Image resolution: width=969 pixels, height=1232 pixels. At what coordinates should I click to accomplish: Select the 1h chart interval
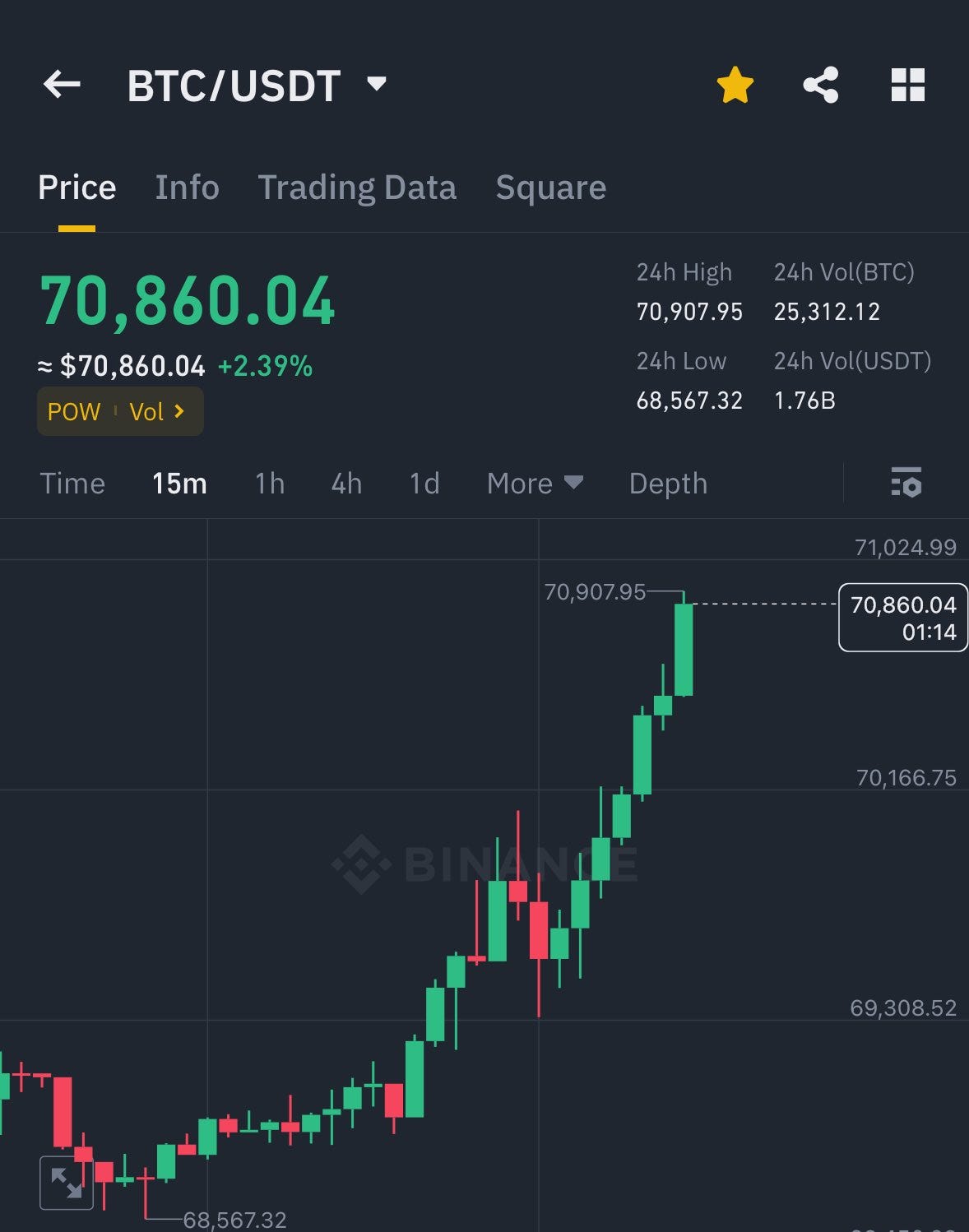pos(270,484)
